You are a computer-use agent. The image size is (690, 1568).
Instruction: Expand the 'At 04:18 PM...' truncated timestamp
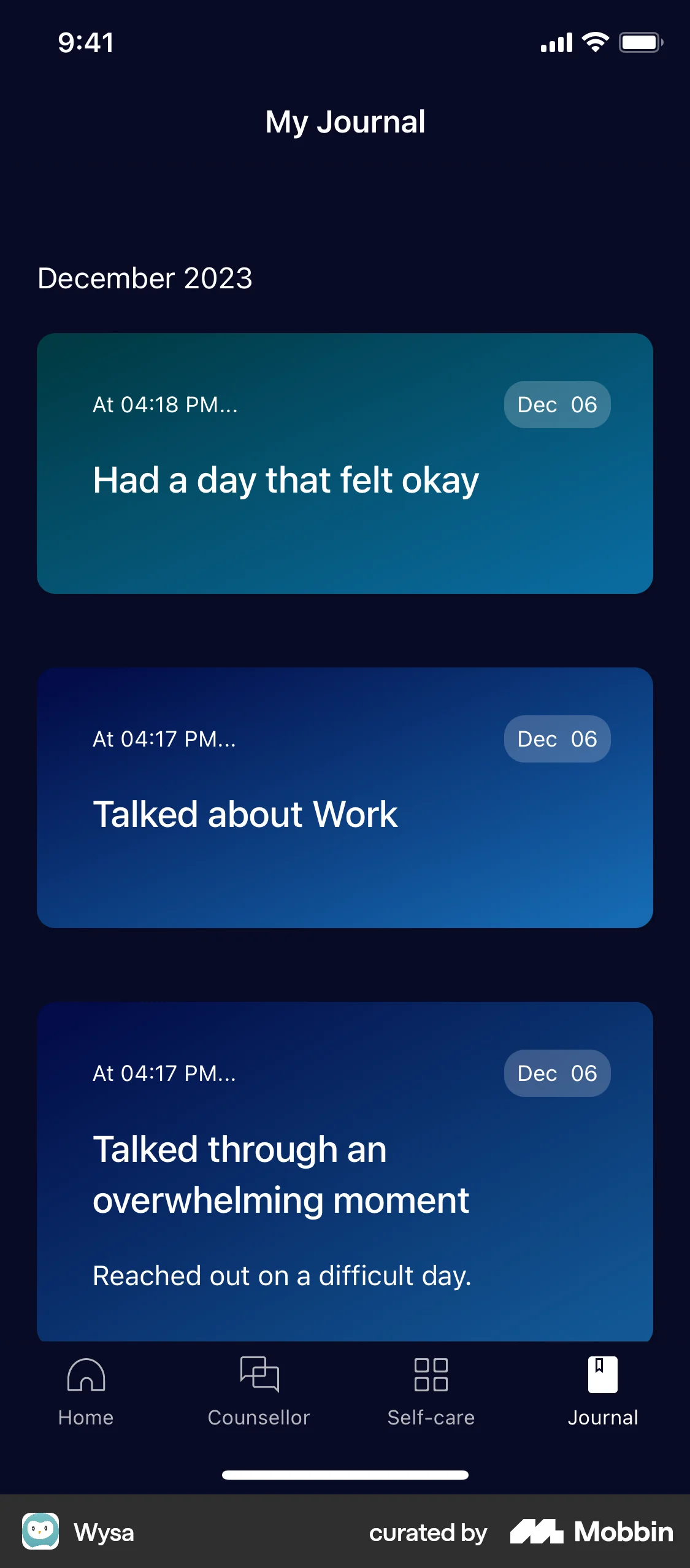click(164, 404)
